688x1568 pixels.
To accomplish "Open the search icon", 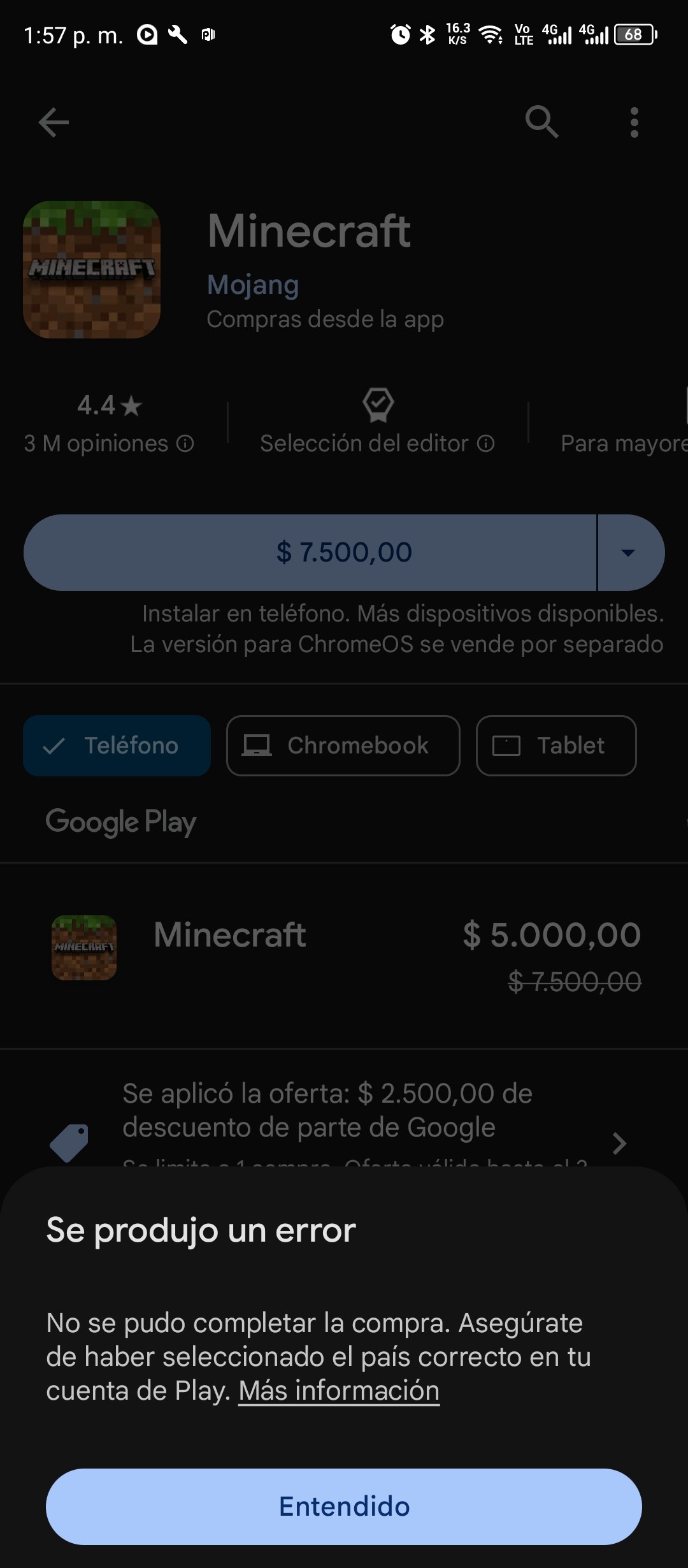I will pyautogui.click(x=541, y=122).
